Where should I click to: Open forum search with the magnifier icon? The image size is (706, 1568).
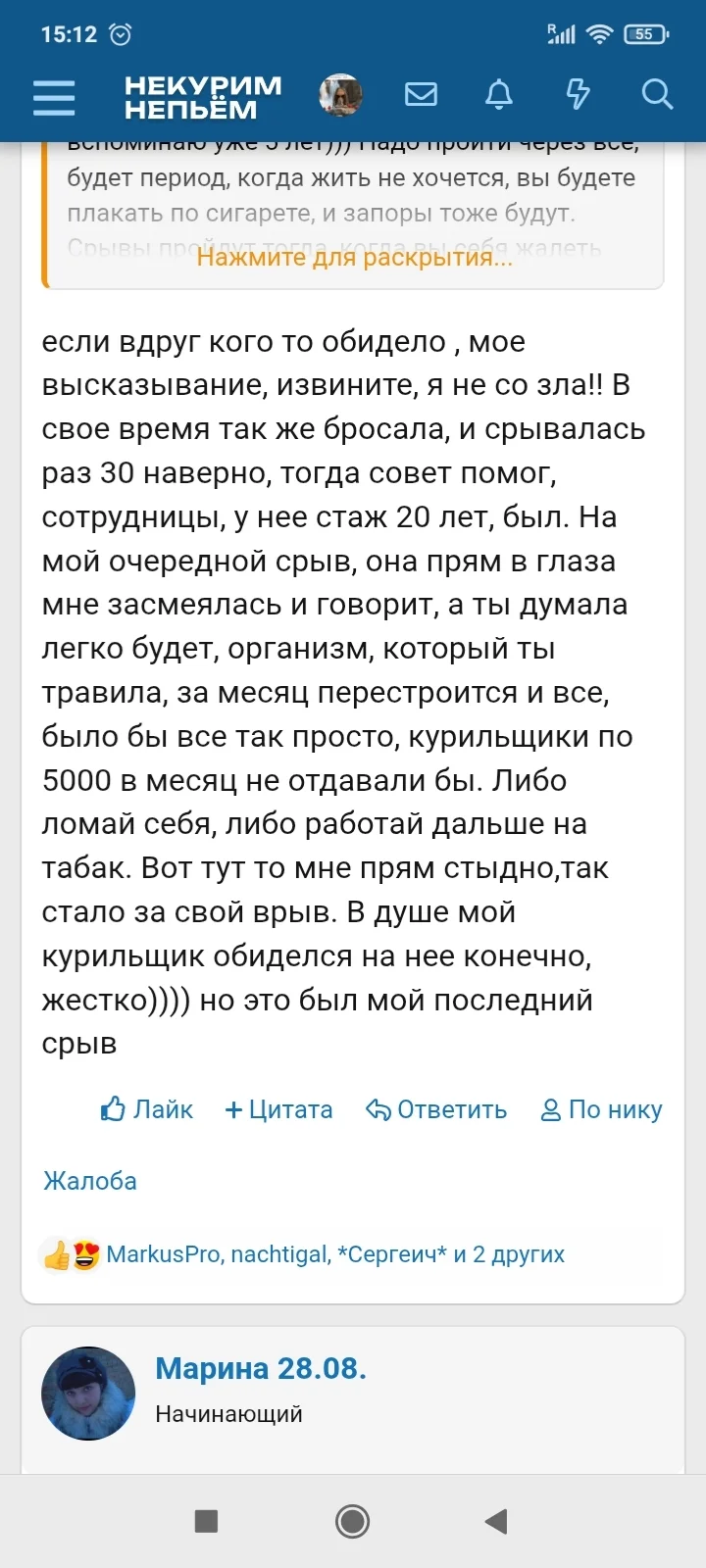[656, 94]
